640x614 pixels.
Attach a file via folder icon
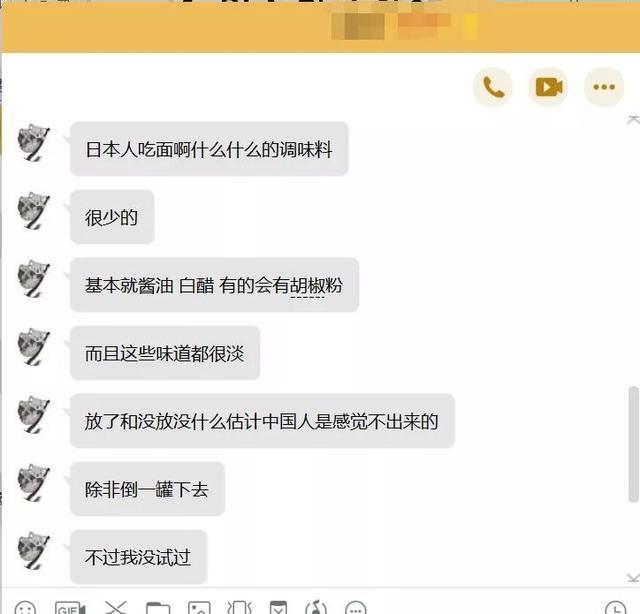(158, 608)
